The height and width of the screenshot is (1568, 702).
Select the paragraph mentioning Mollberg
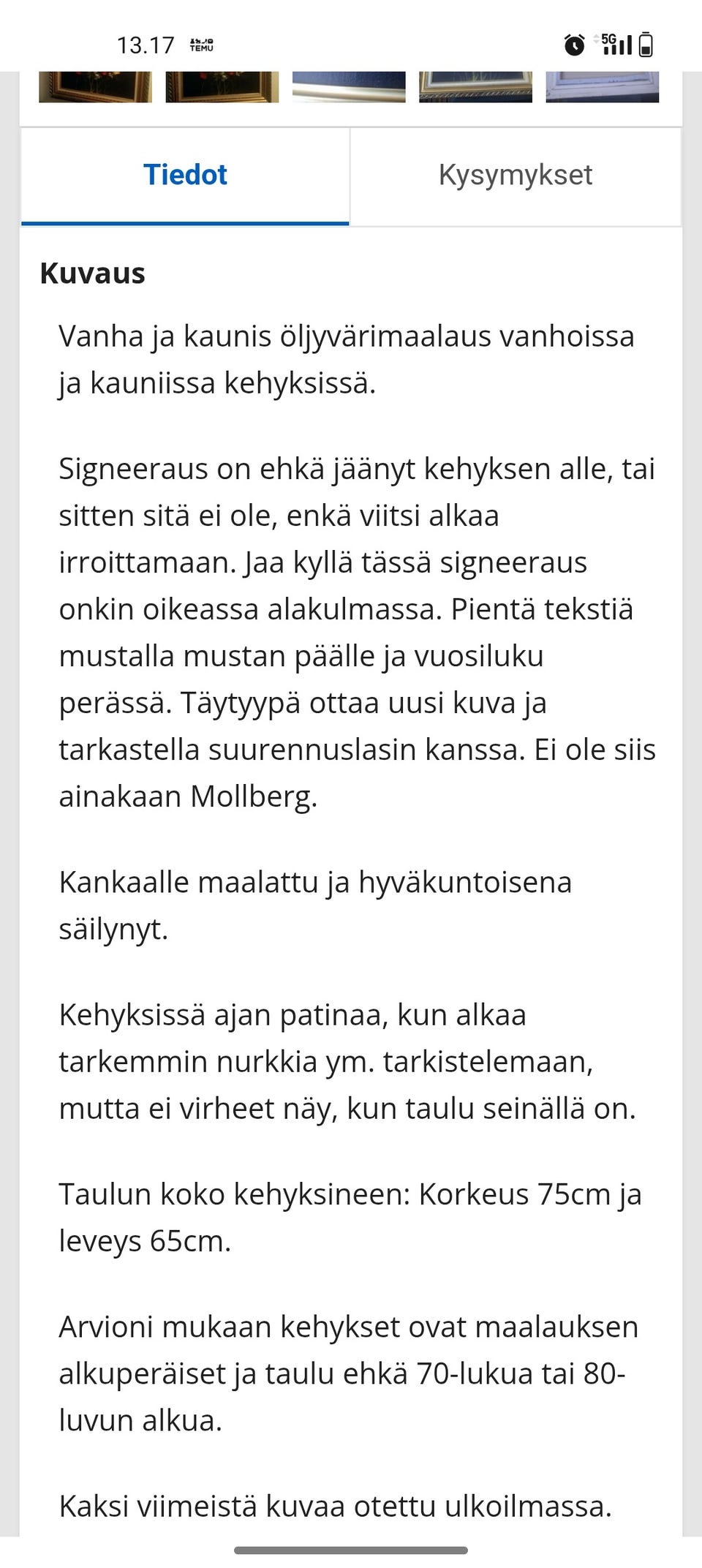351,632
